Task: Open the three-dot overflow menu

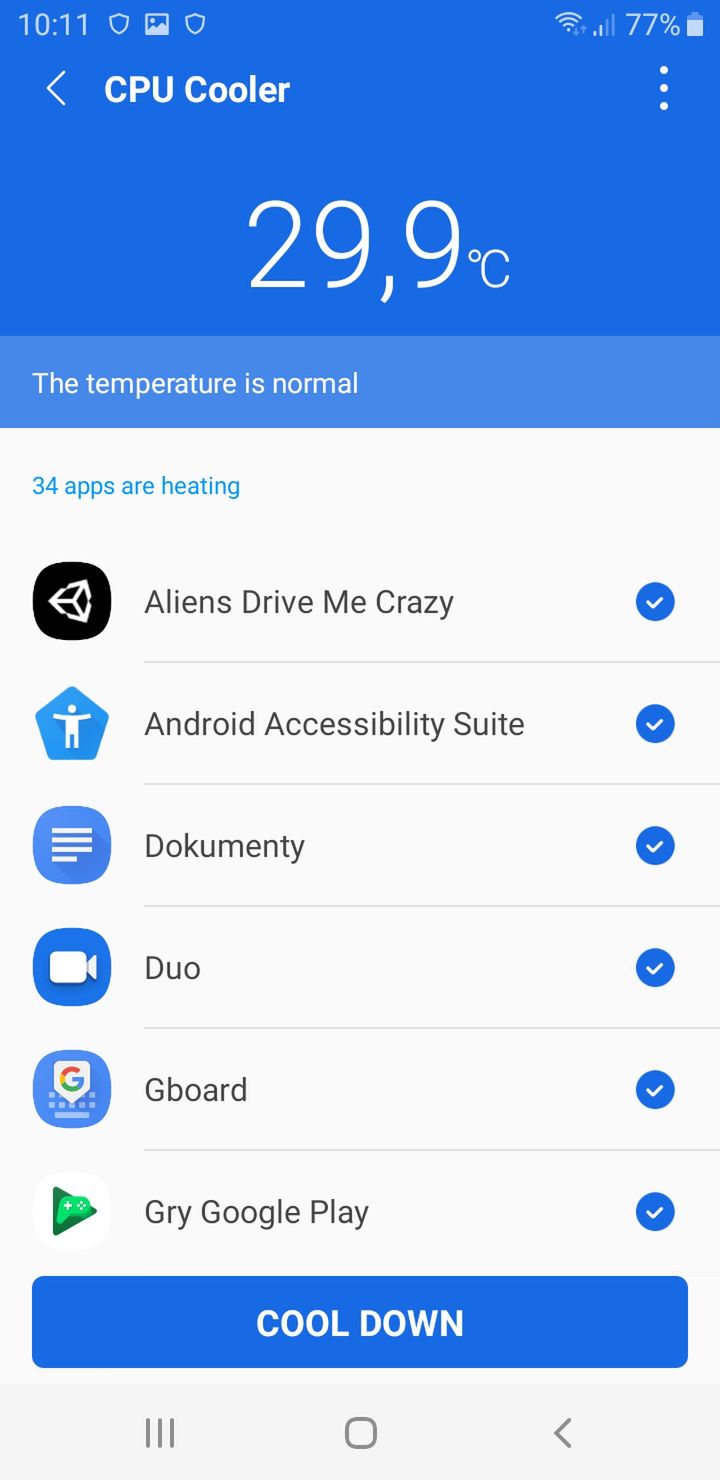Action: tap(663, 89)
